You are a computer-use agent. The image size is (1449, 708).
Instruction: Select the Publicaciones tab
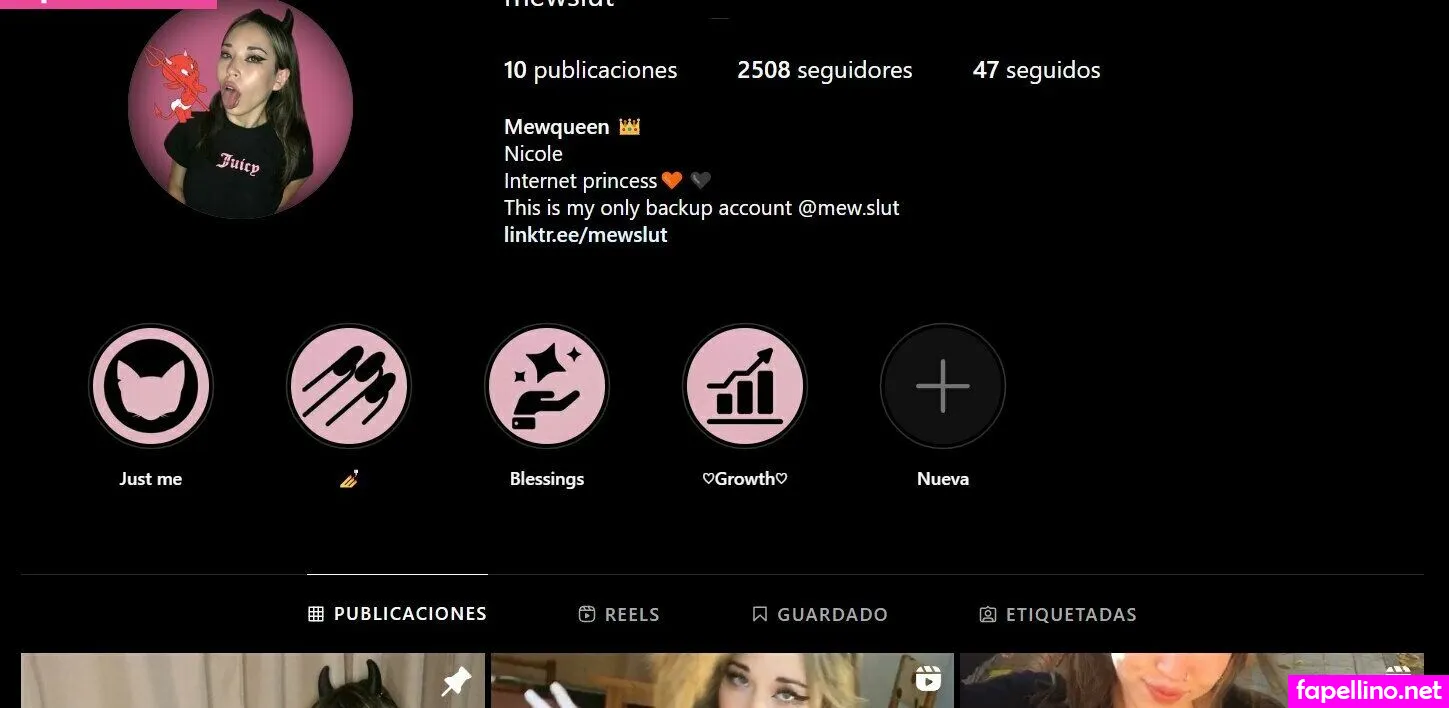pyautogui.click(x=397, y=614)
